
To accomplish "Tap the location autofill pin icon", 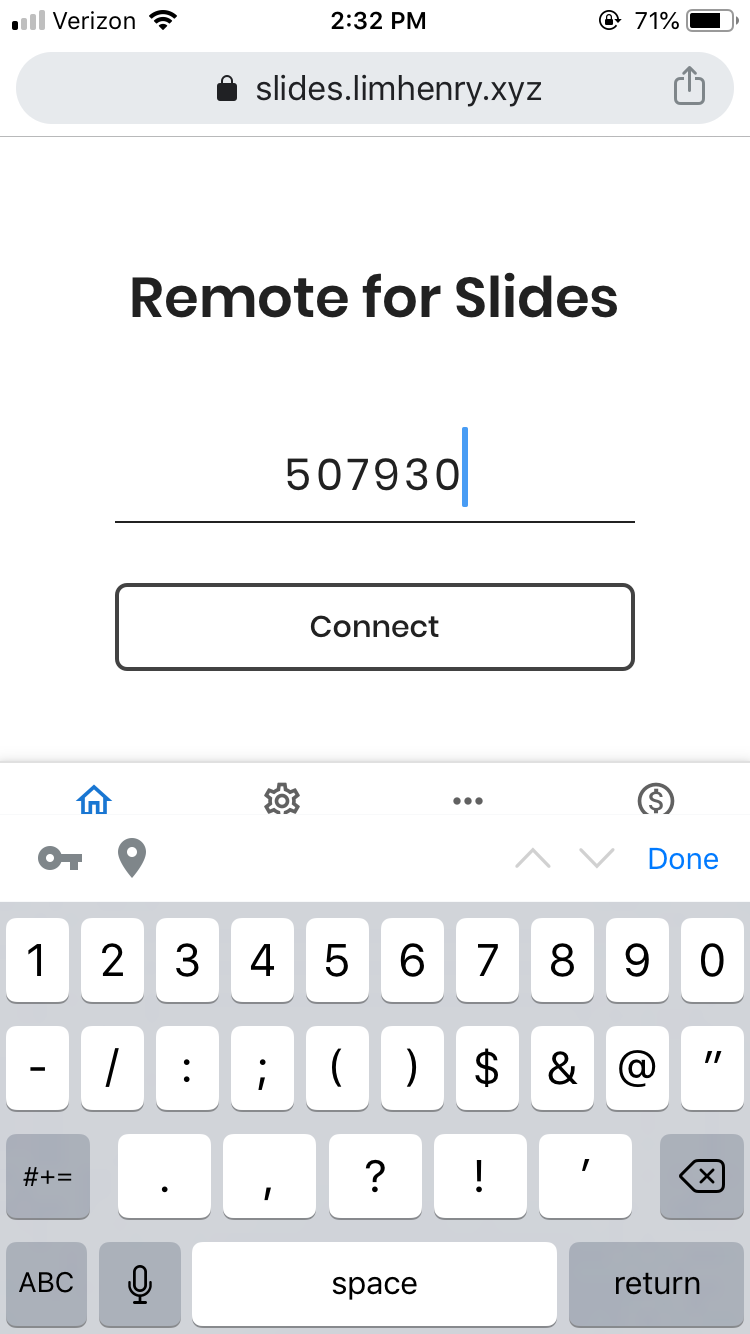I will pyautogui.click(x=131, y=858).
